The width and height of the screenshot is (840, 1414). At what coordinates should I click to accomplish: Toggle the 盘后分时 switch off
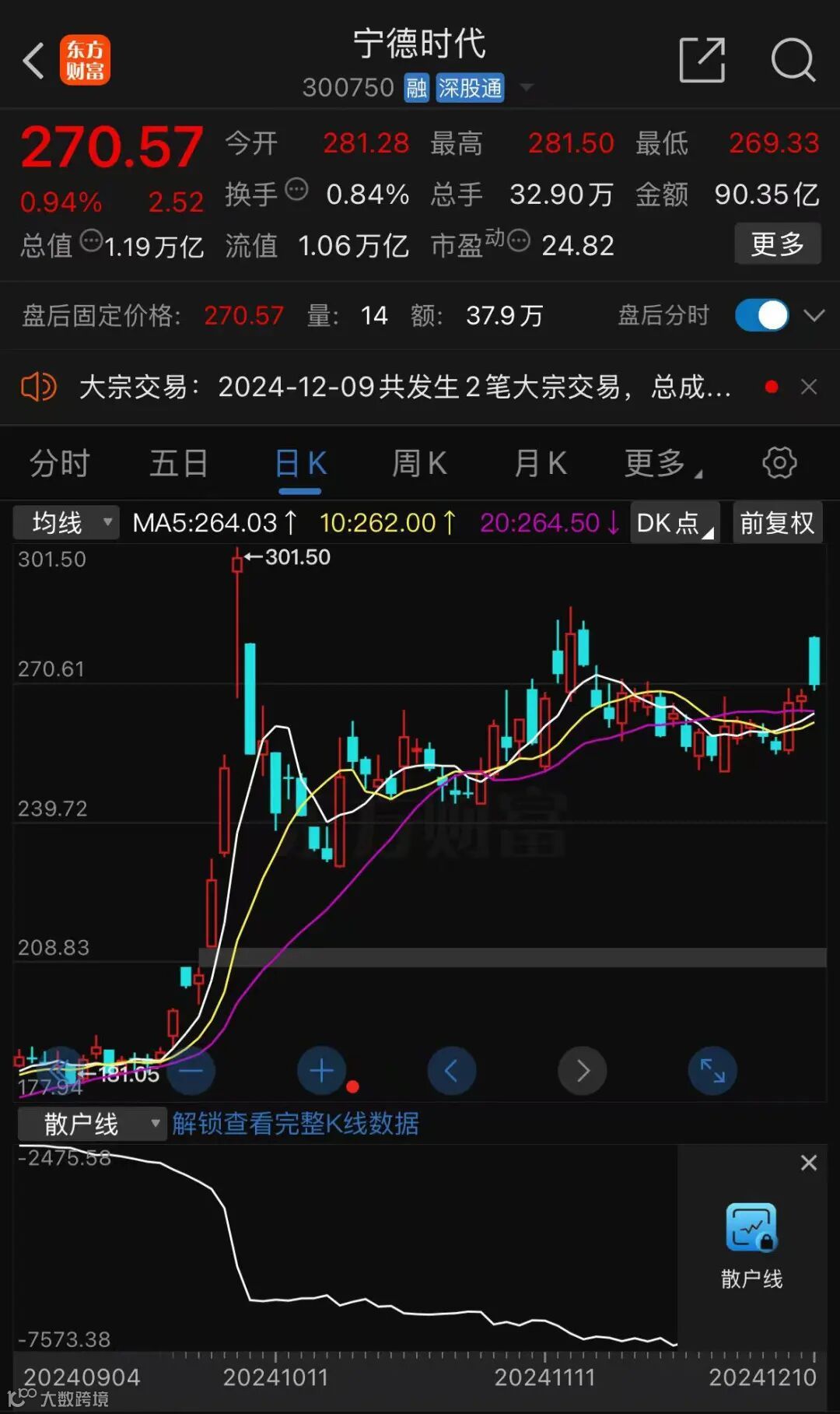pyautogui.click(x=761, y=315)
